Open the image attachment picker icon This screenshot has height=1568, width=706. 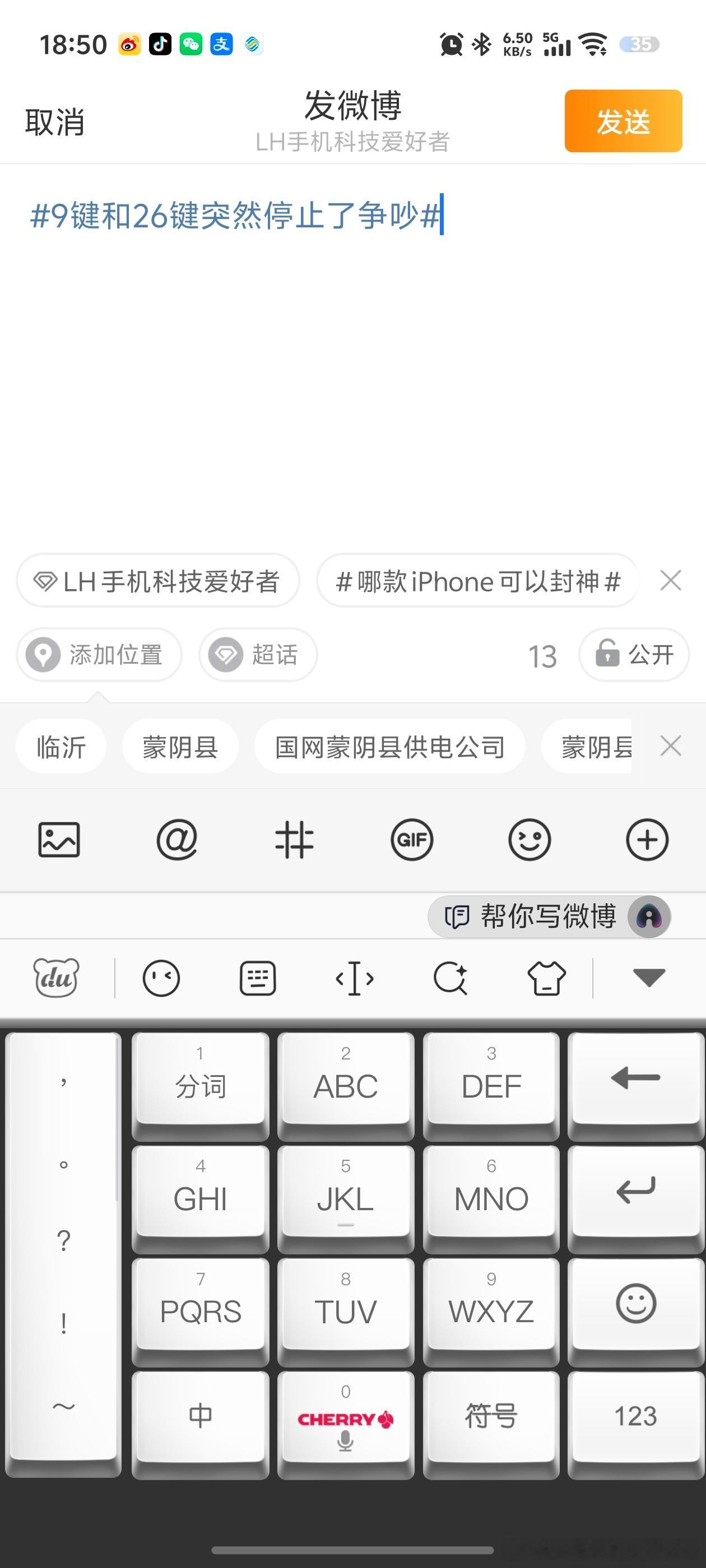(x=59, y=839)
